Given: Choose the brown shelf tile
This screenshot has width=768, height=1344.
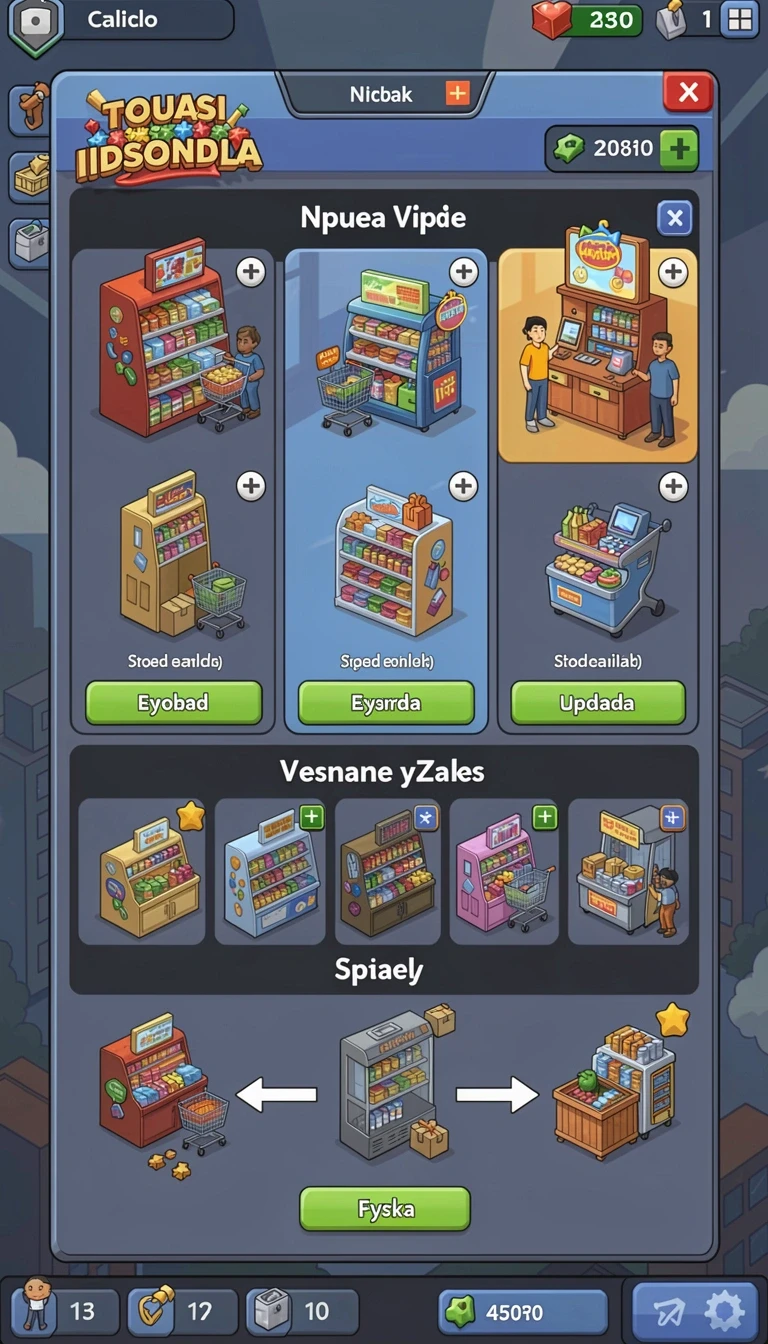Looking at the screenshot, I should (388, 871).
